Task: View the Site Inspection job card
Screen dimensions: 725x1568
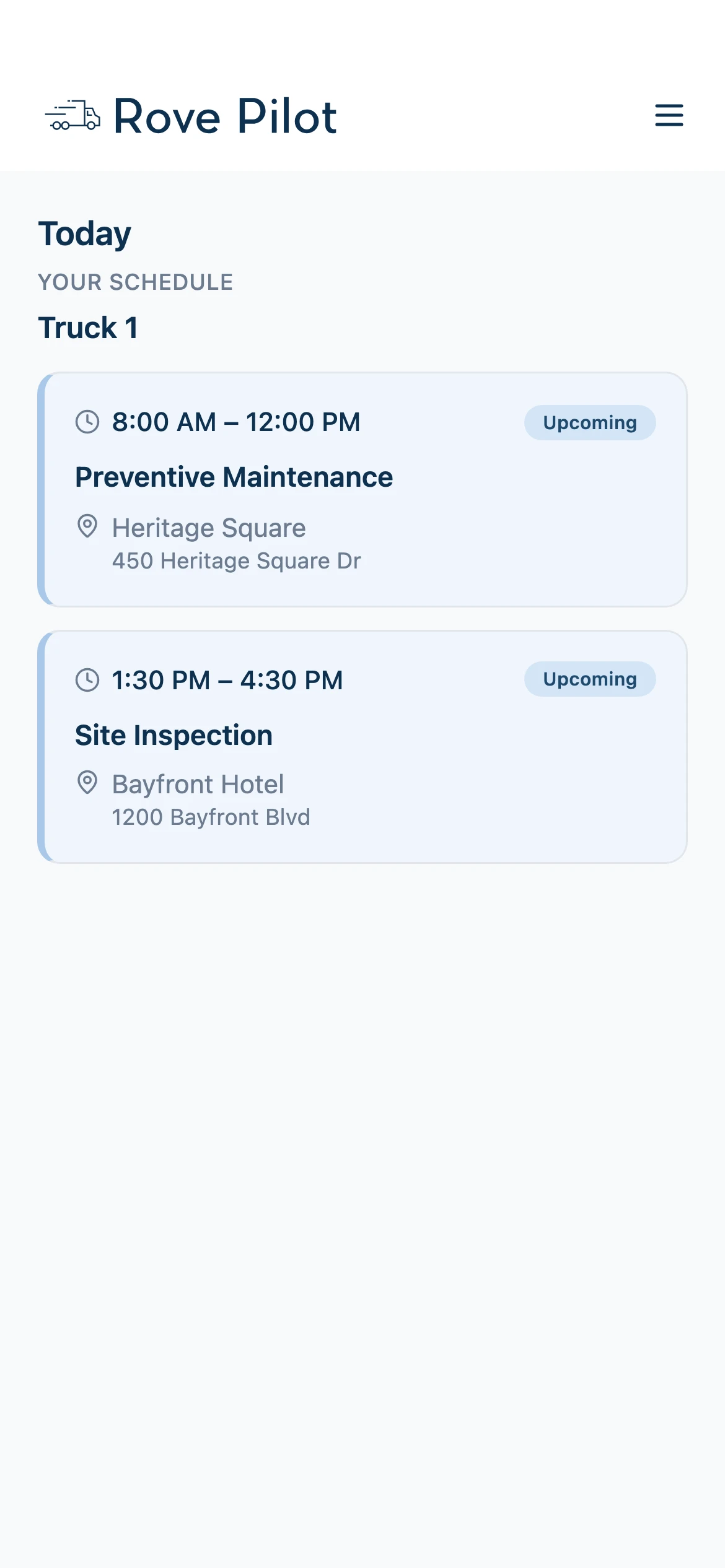Action: (362, 747)
